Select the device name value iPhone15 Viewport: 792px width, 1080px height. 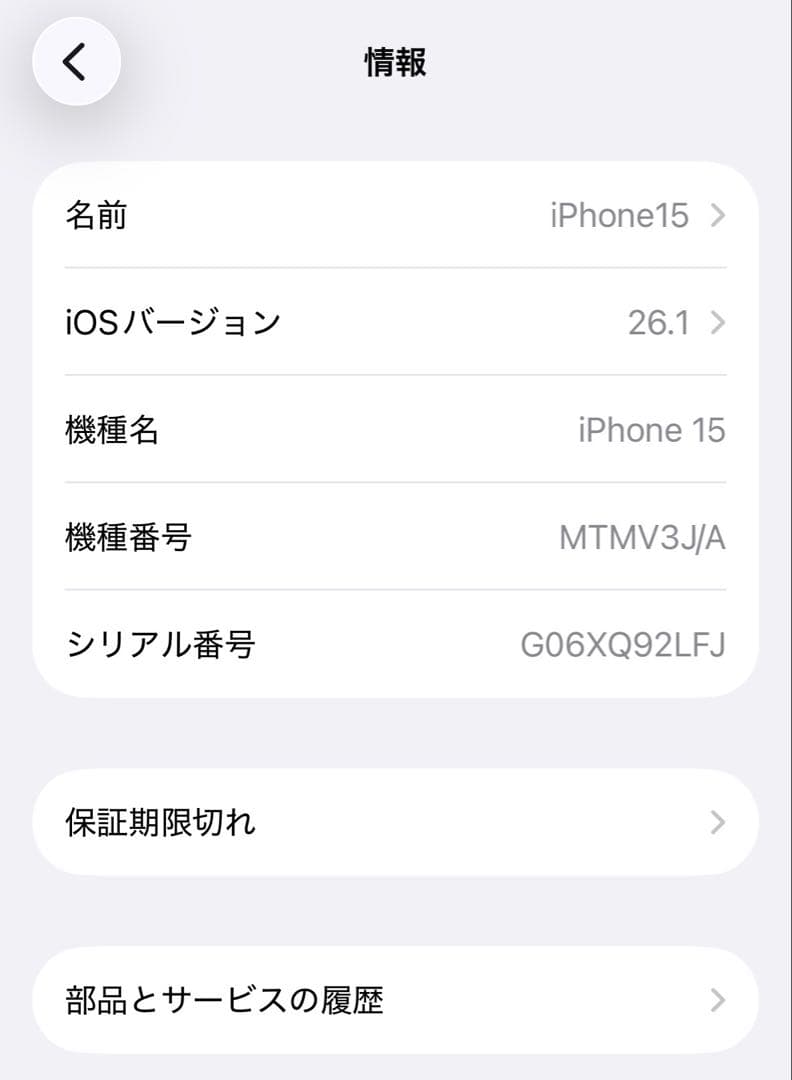[x=621, y=215]
